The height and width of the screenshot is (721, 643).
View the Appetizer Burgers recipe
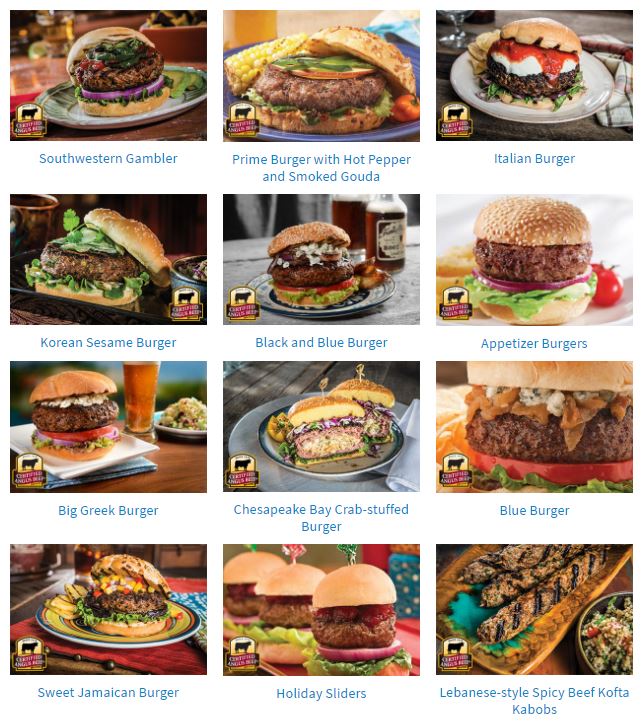coord(534,343)
